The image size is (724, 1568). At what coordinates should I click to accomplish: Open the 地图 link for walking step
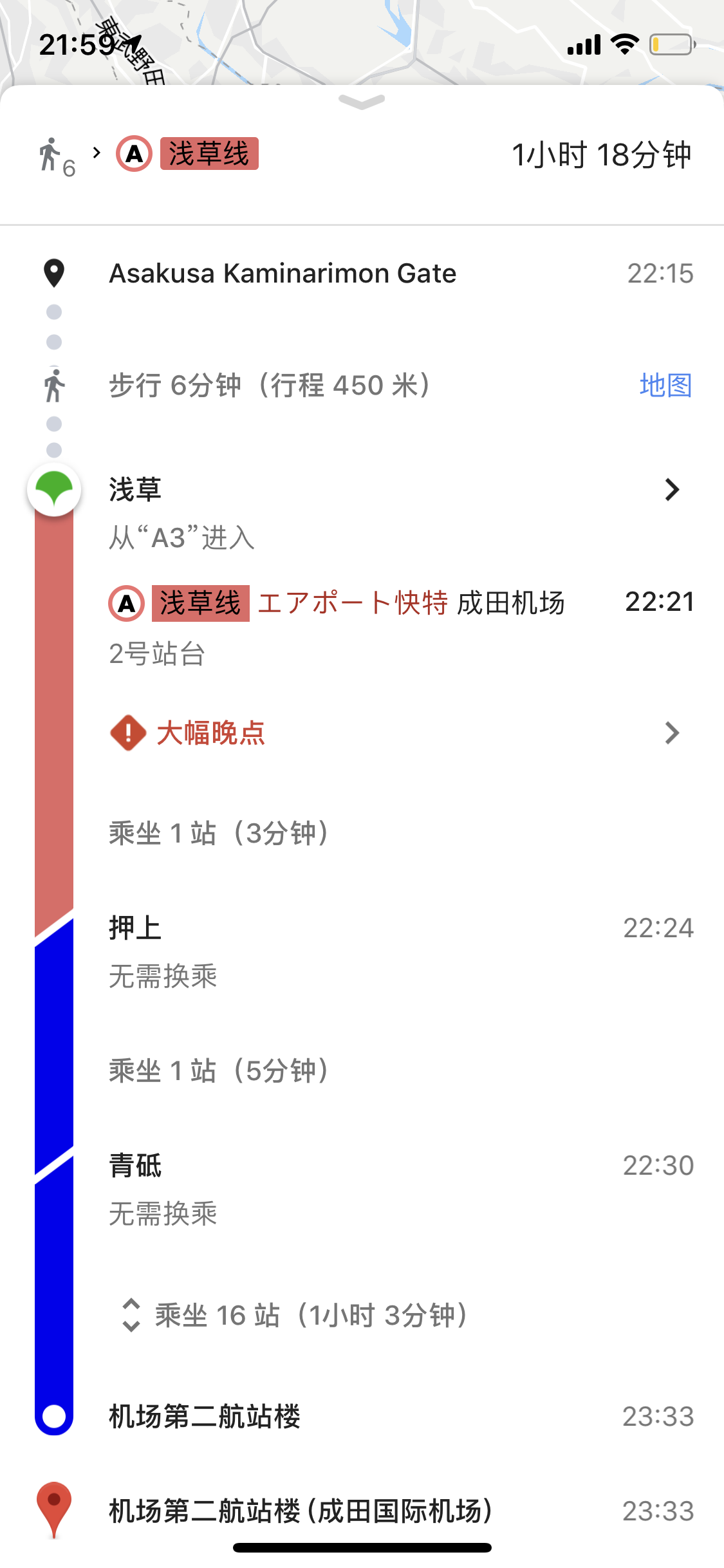coord(665,385)
